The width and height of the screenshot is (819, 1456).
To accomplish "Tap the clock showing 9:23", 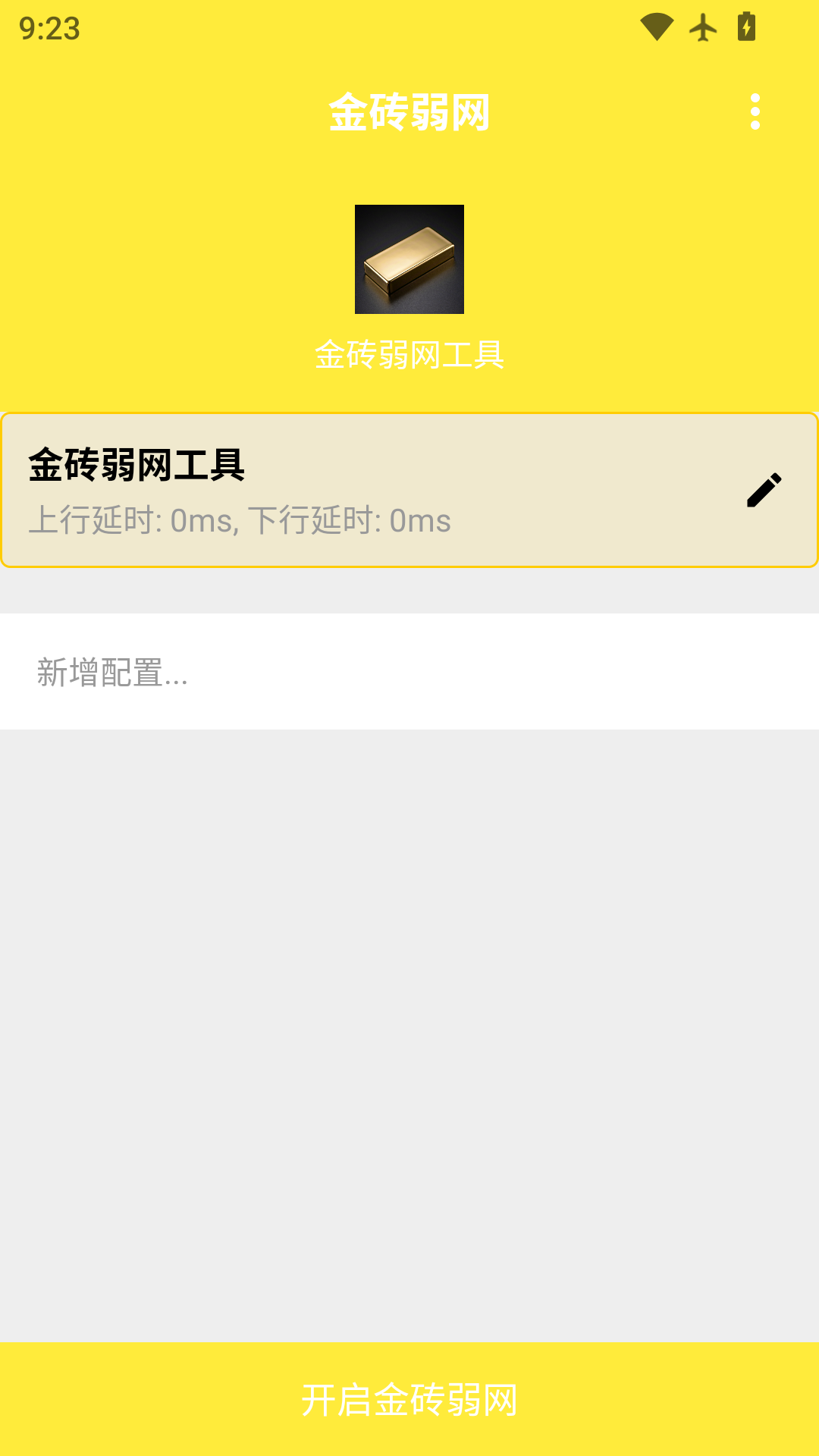I will click(48, 30).
